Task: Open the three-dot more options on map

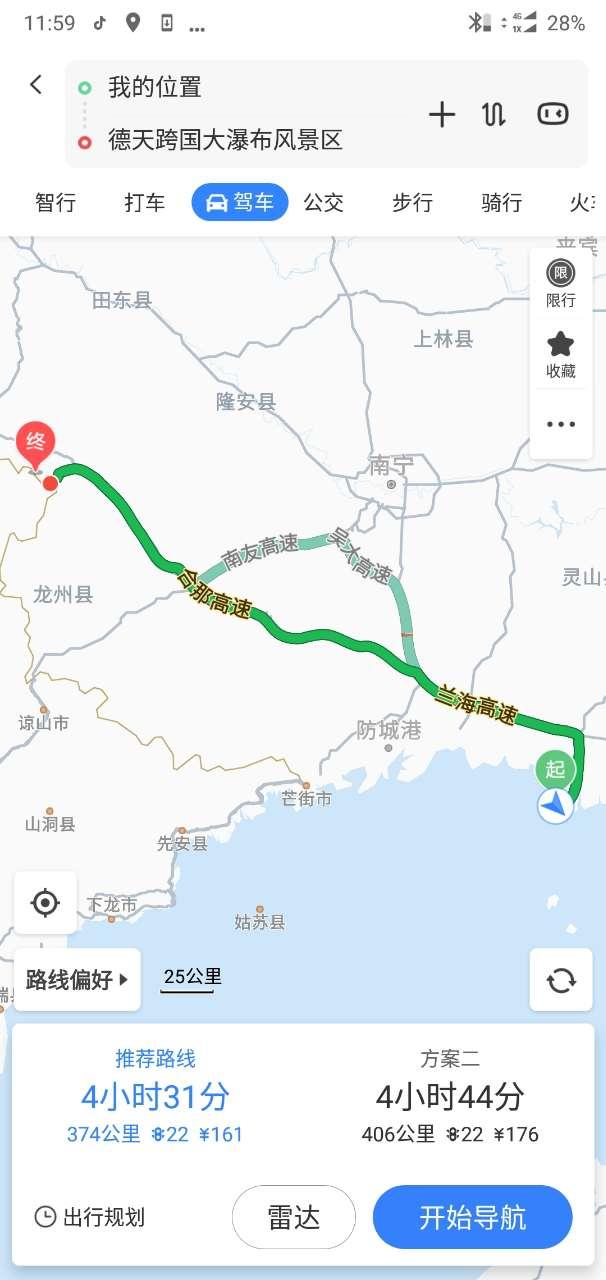Action: pyautogui.click(x=560, y=424)
